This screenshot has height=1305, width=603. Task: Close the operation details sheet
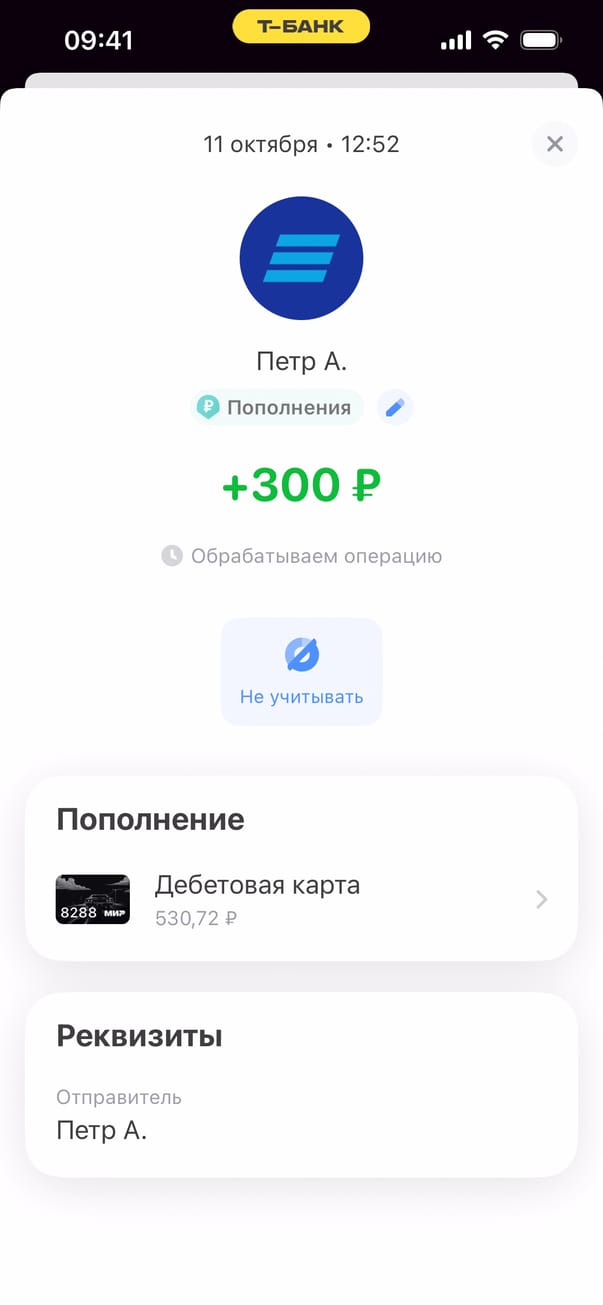554,144
